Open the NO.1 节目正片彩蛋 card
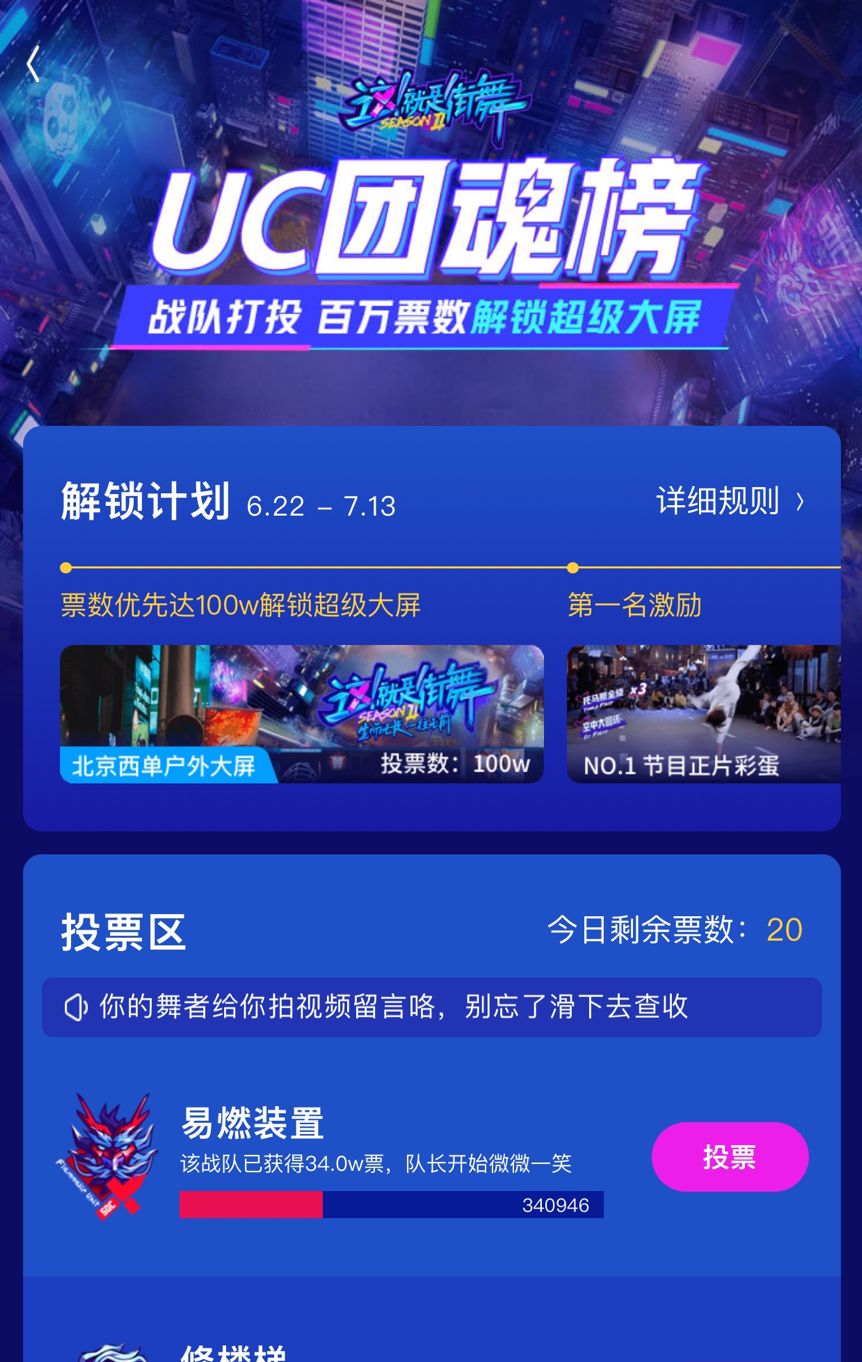This screenshot has height=1362, width=862. [703, 713]
